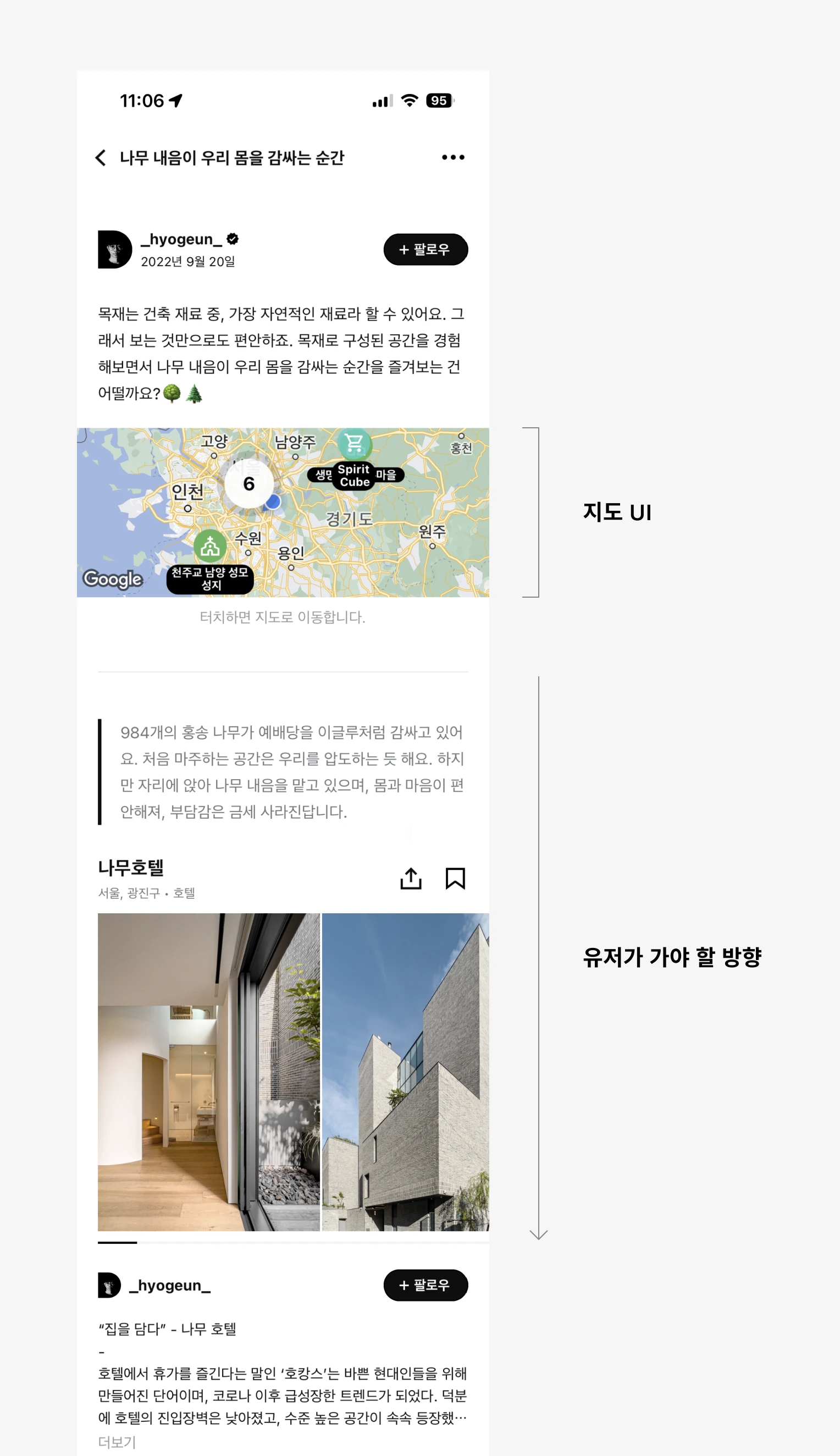Go back using the header arrow

pos(101,157)
